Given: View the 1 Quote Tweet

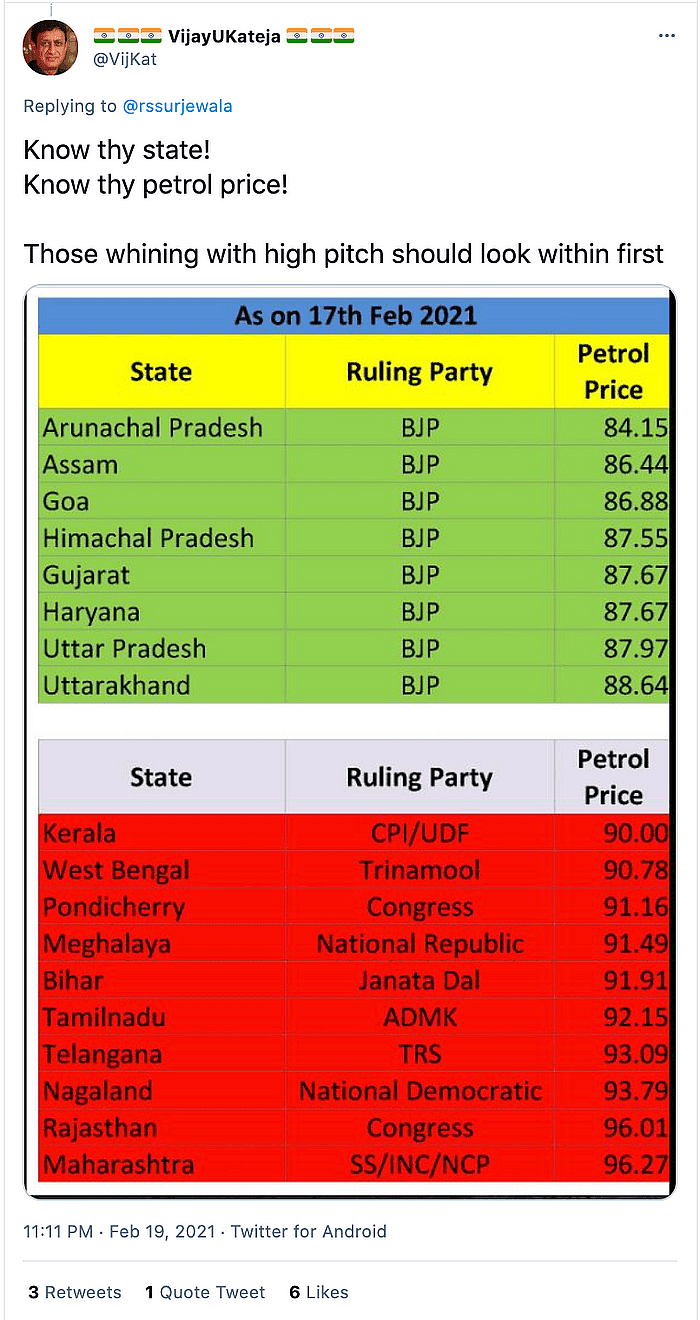Looking at the screenshot, I should (205, 1292).
